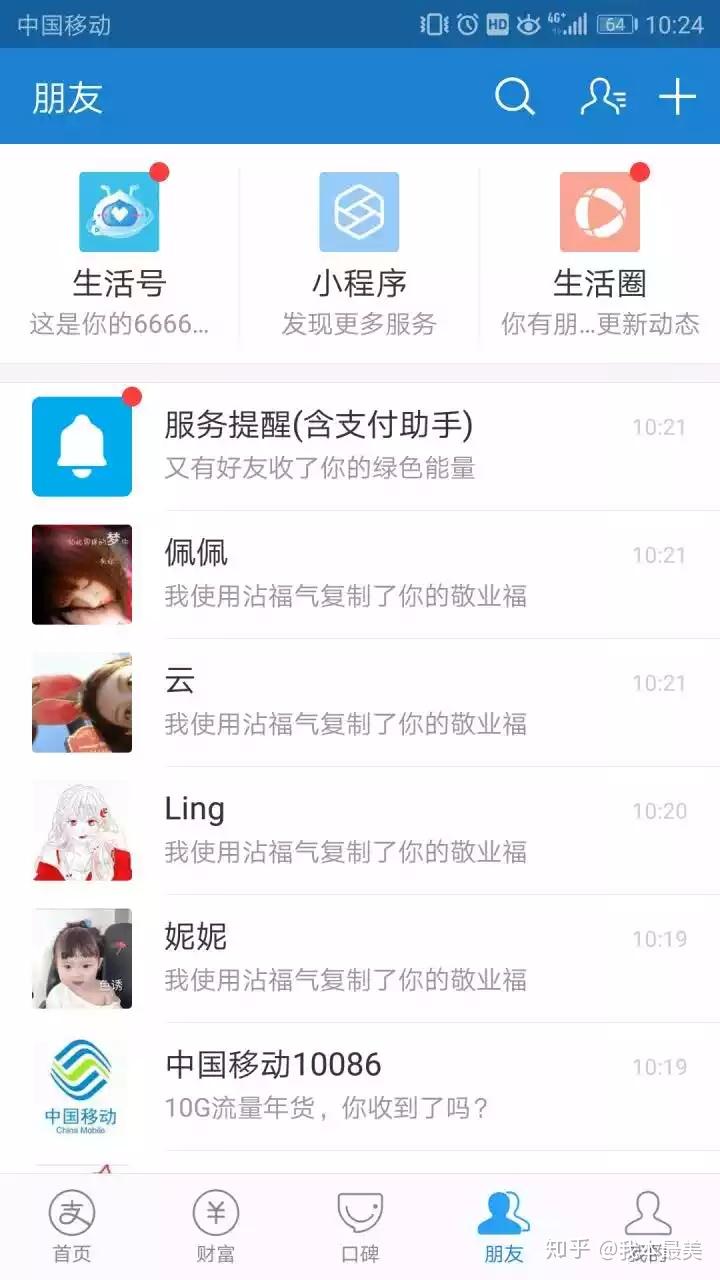Tap the plus icon in the header
The image size is (720, 1280).
click(677, 97)
